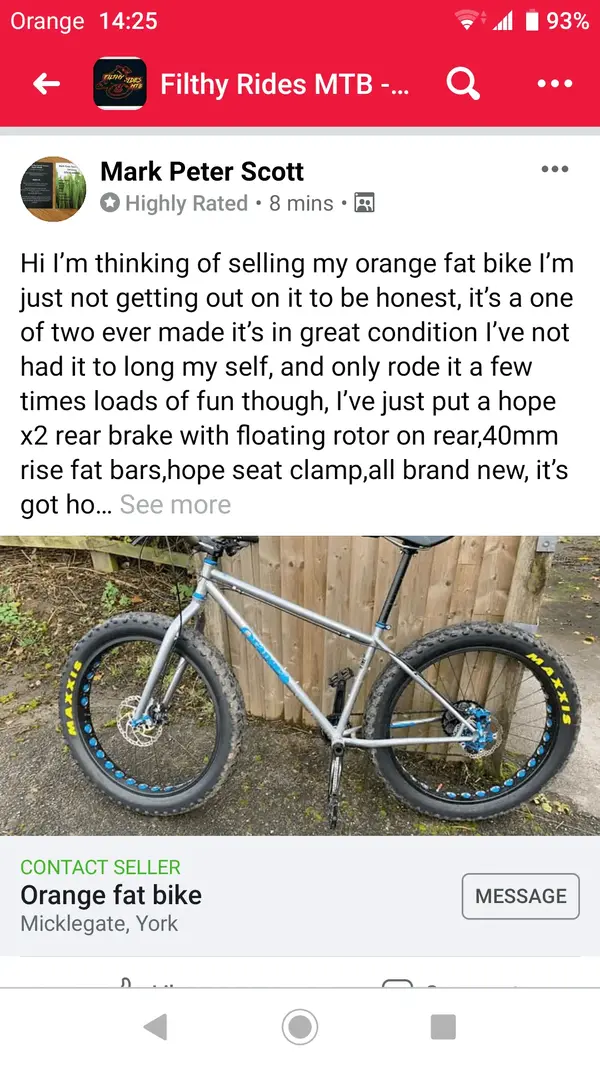Open the Filthy Rides MTB group title
600x1067 pixels.
click(x=284, y=85)
